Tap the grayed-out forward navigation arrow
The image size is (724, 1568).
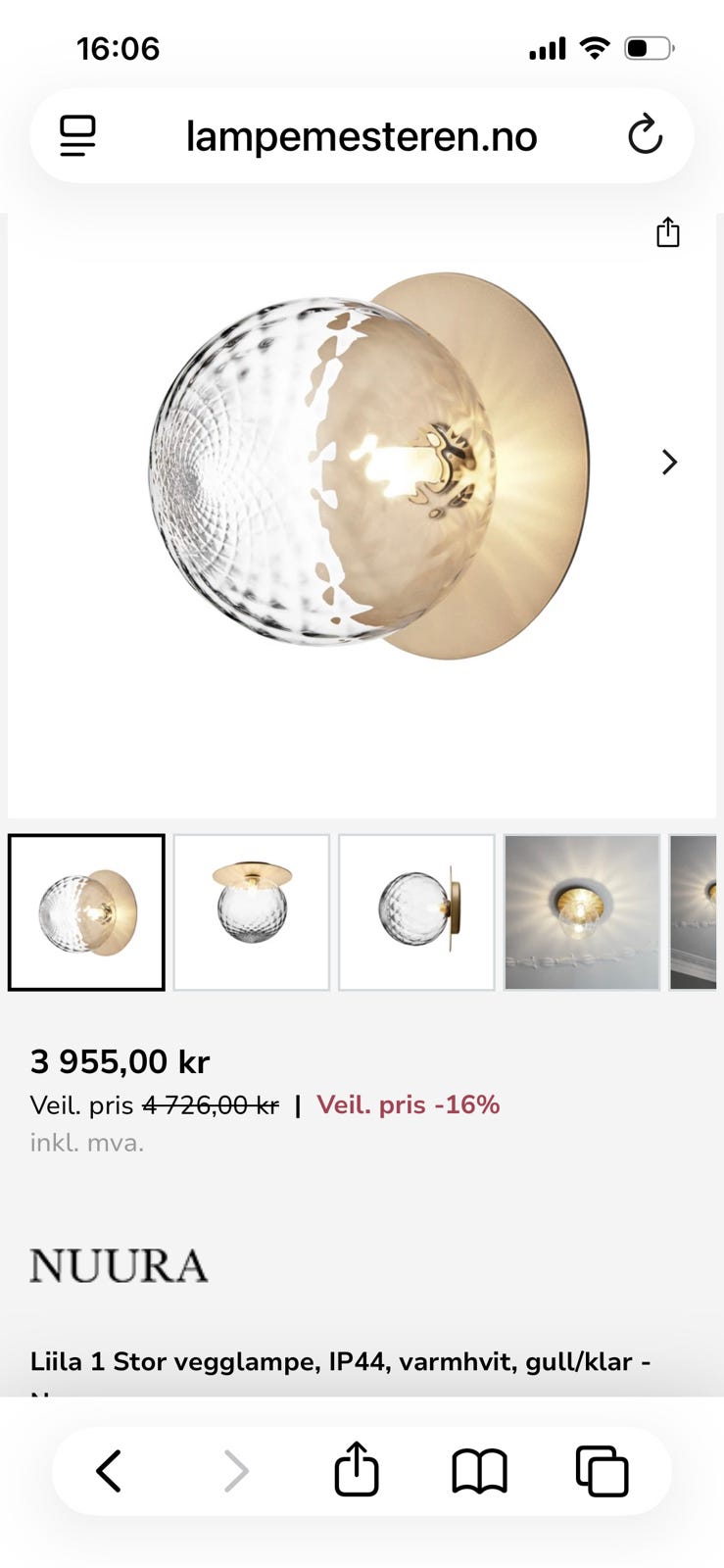(235, 1469)
